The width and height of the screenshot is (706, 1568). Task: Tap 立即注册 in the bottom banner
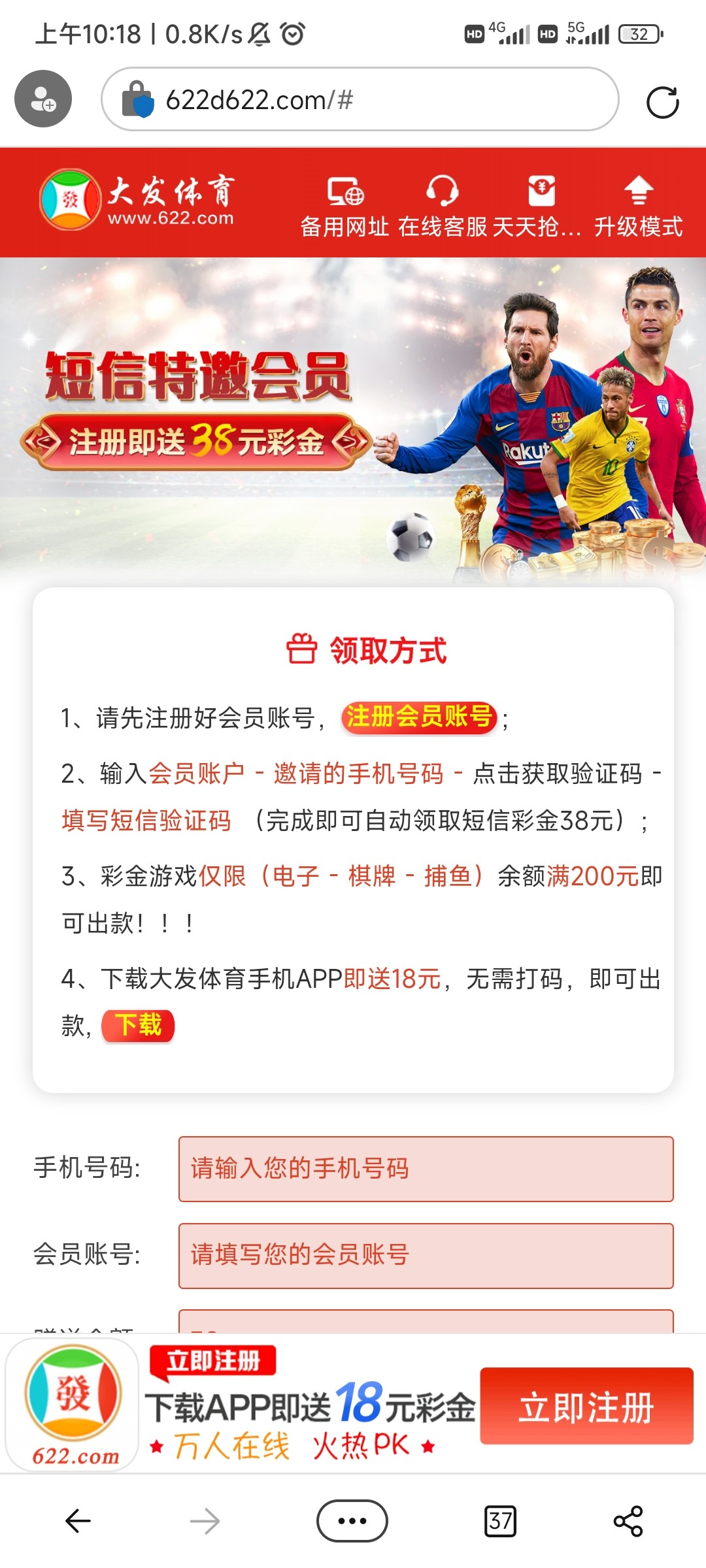pos(586,1406)
